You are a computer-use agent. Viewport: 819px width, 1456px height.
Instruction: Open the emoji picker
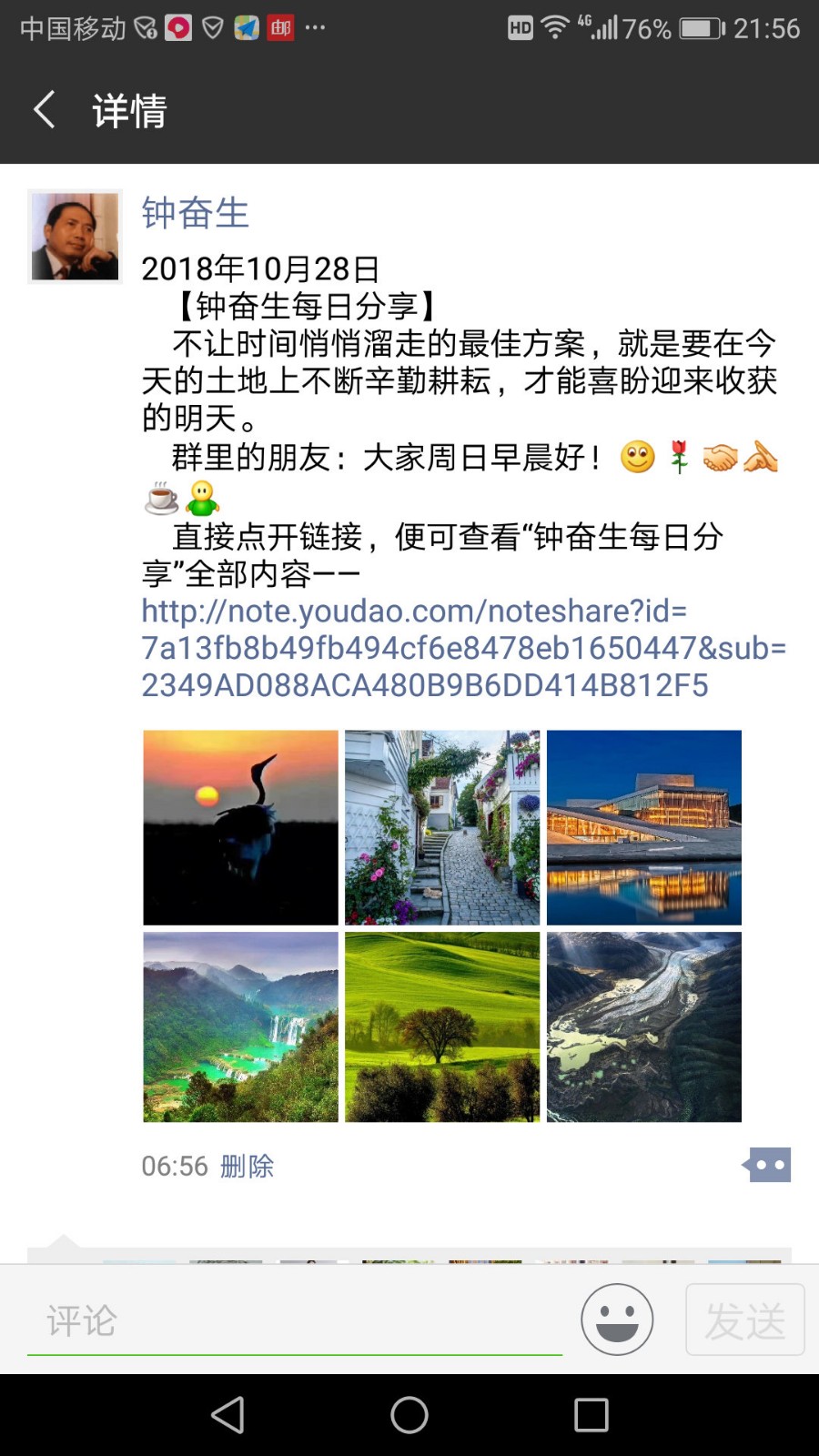pos(617,1319)
